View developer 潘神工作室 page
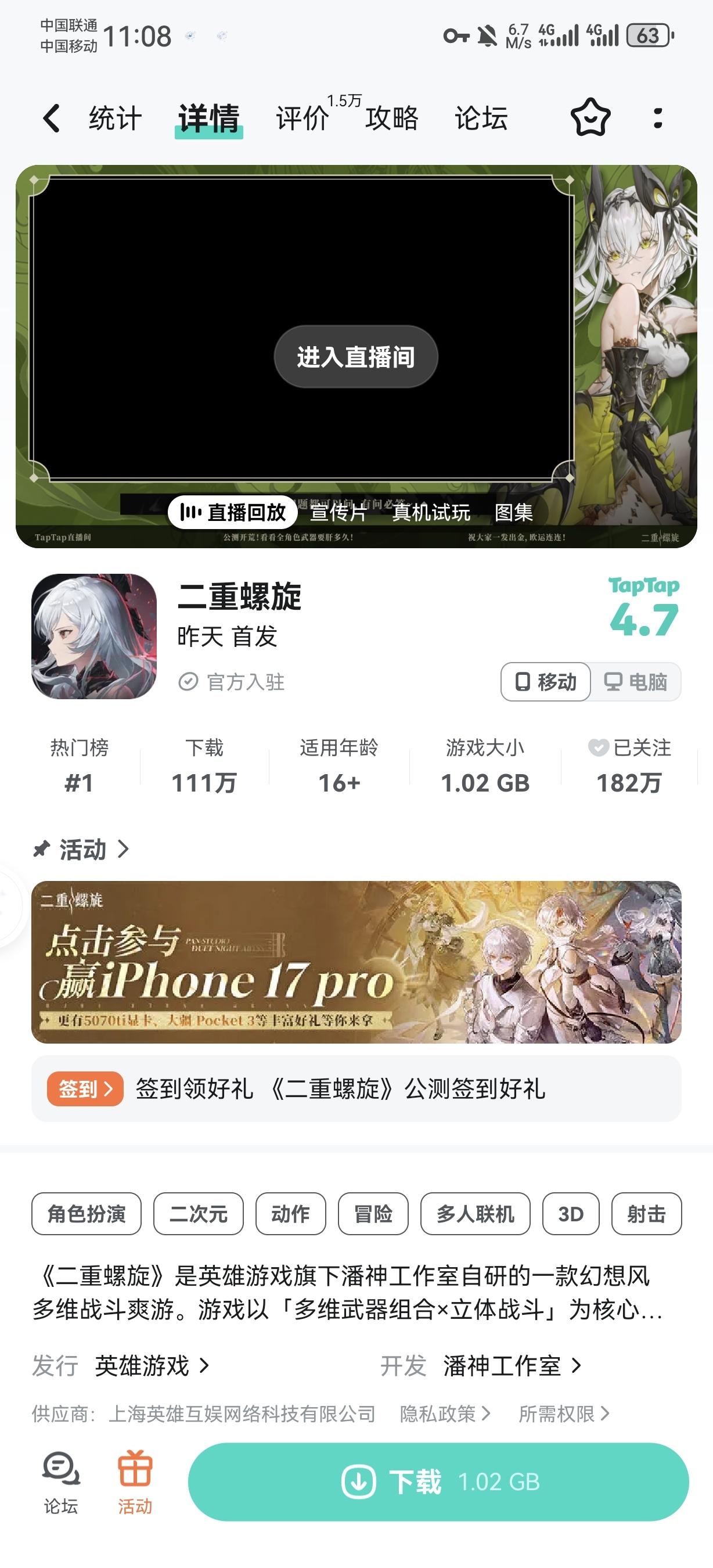The image size is (713, 1568). [x=511, y=1366]
